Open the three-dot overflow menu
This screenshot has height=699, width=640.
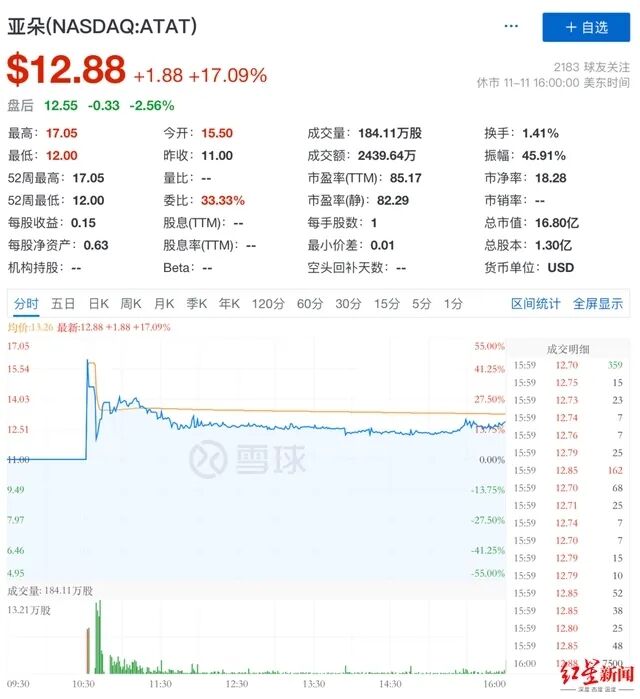point(511,26)
